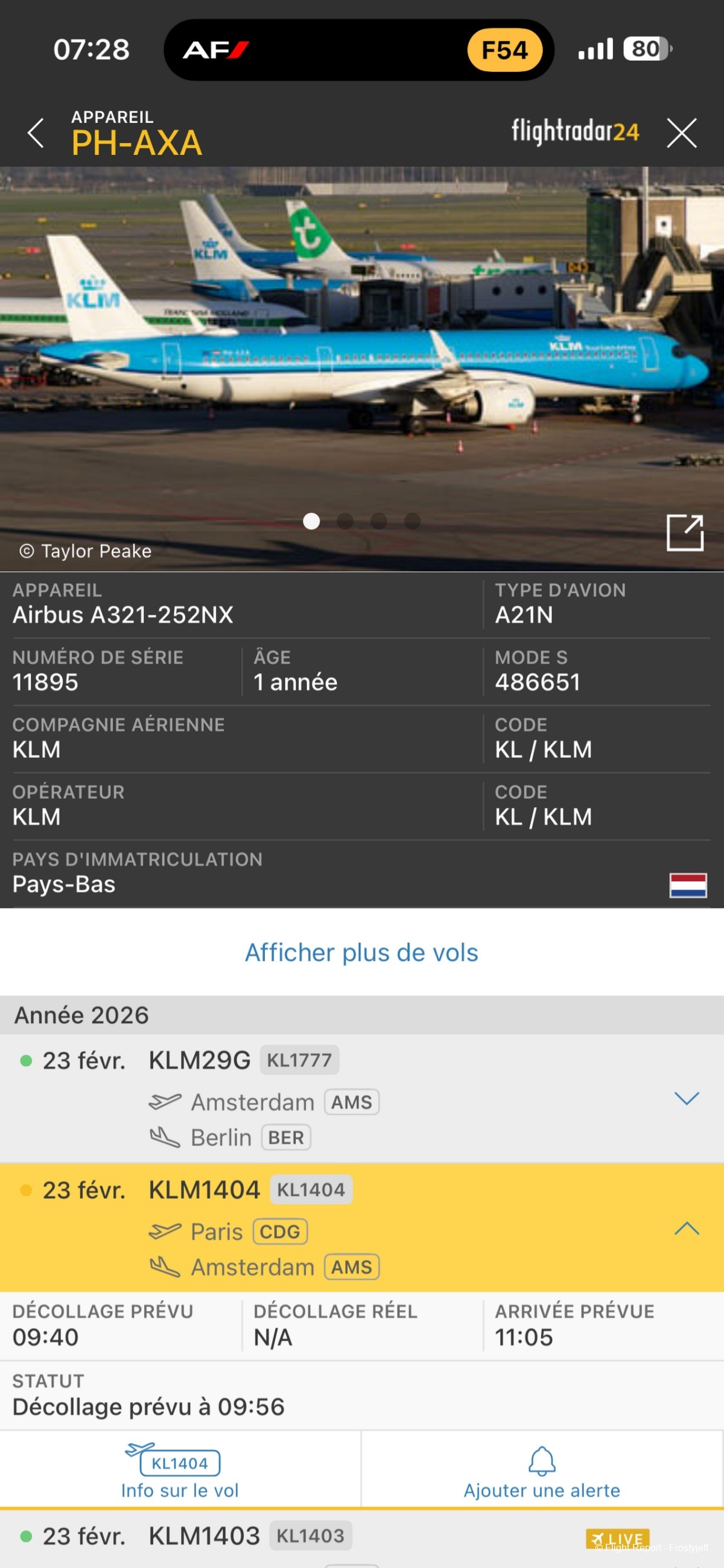
Task: Tap Ajouter une alerte
Action: 541,1470
